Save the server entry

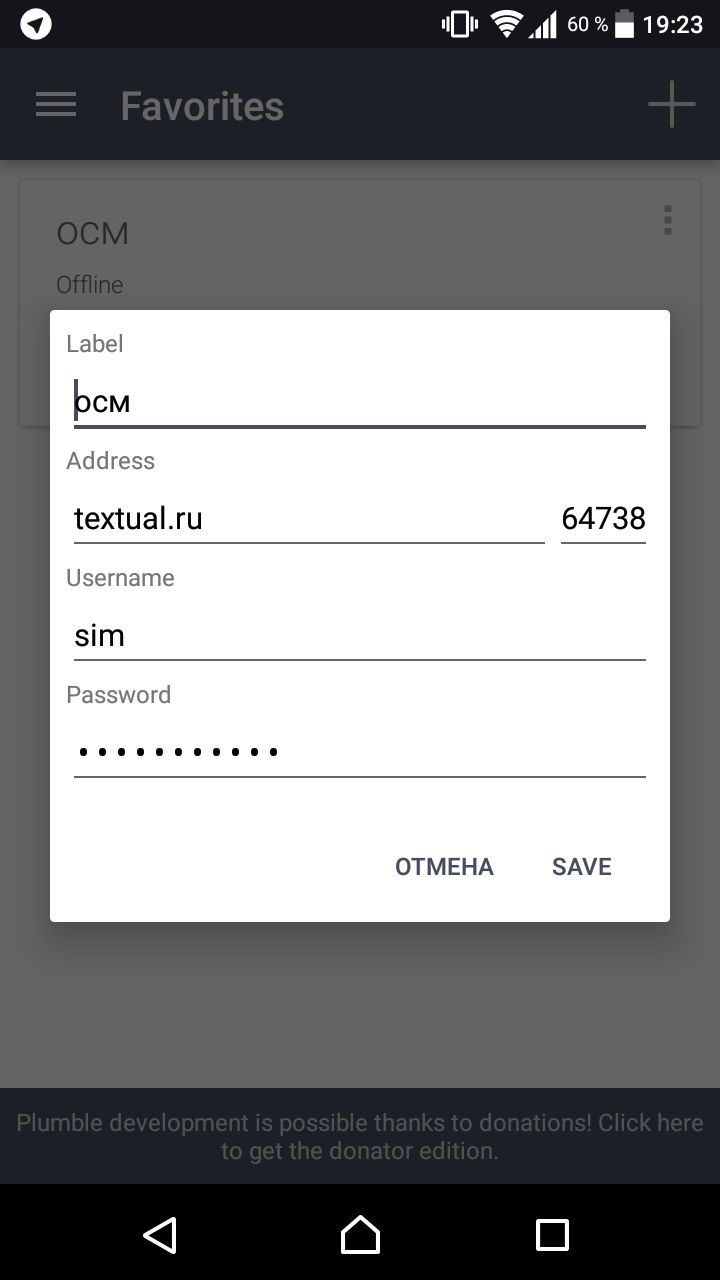point(581,867)
